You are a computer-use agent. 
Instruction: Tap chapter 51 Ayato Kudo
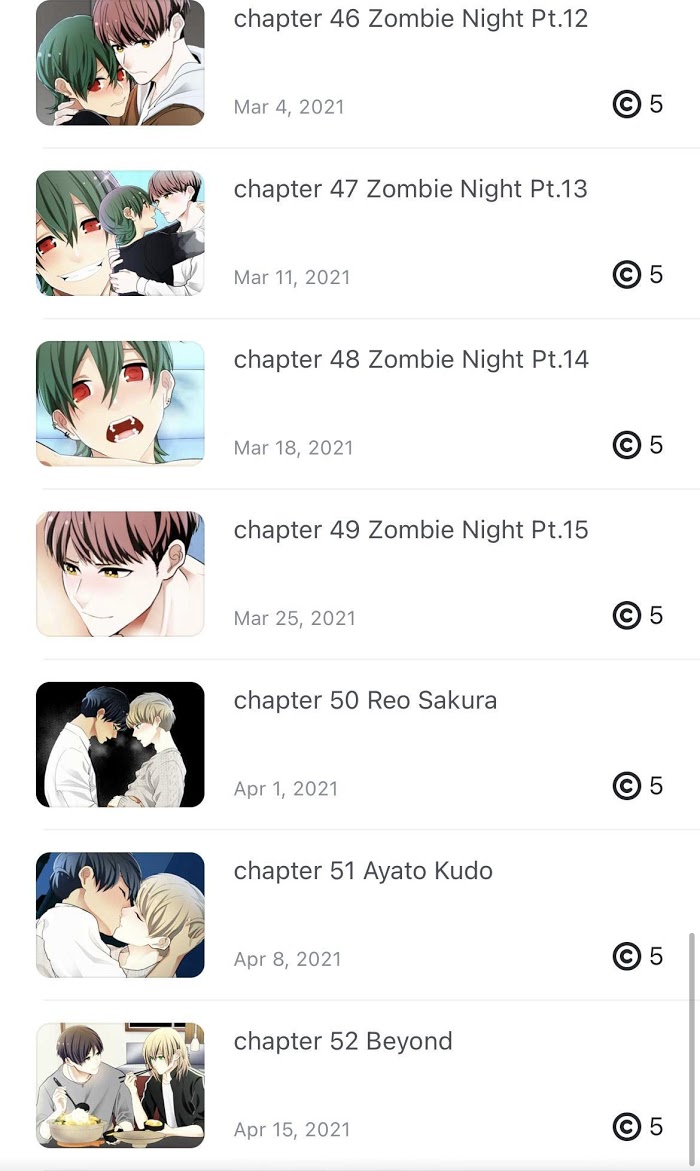(x=350, y=914)
